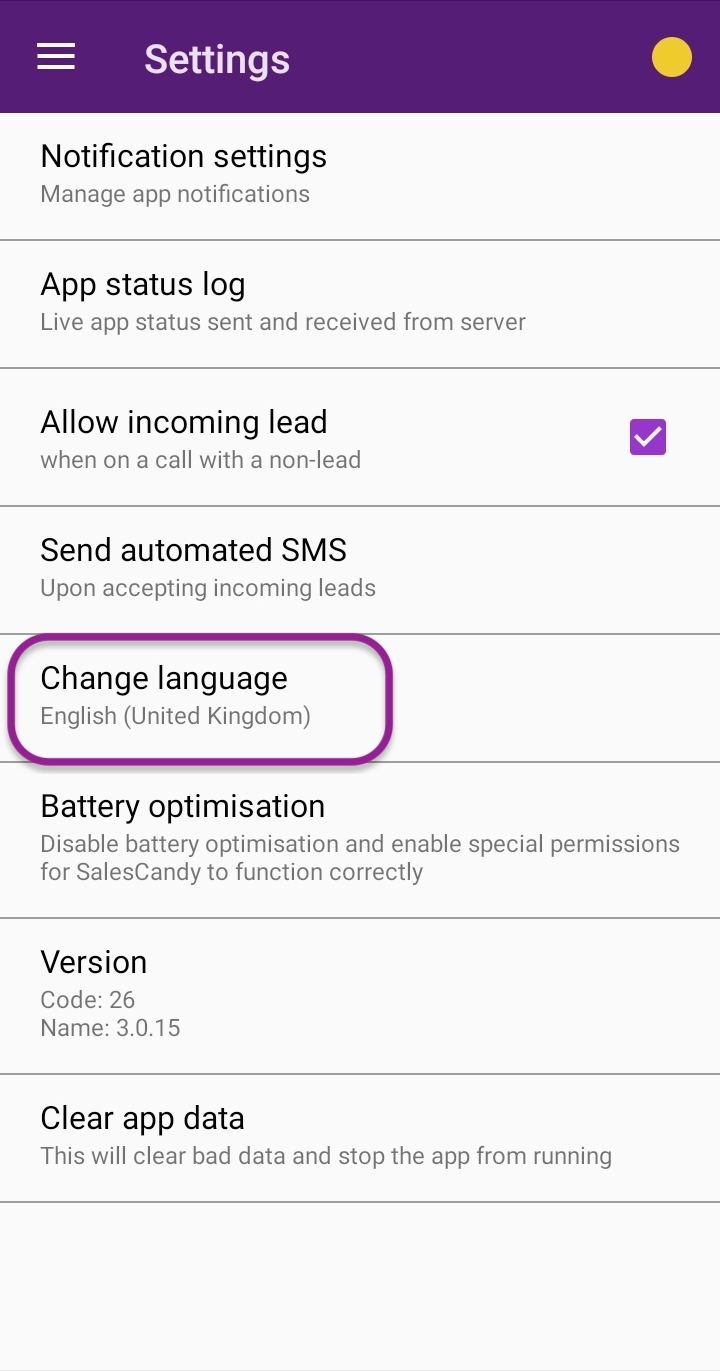Tap the Version row

[360, 996]
